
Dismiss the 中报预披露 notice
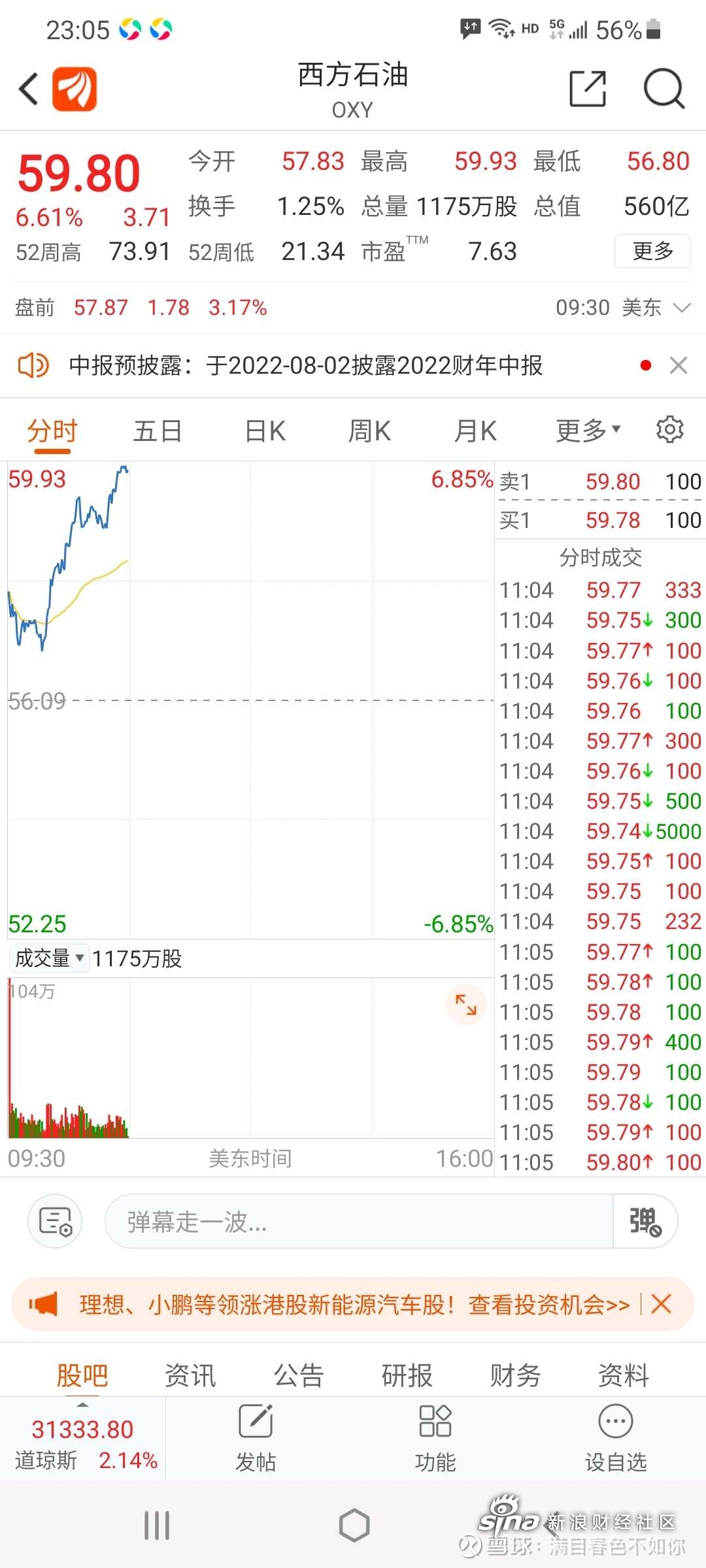click(679, 365)
